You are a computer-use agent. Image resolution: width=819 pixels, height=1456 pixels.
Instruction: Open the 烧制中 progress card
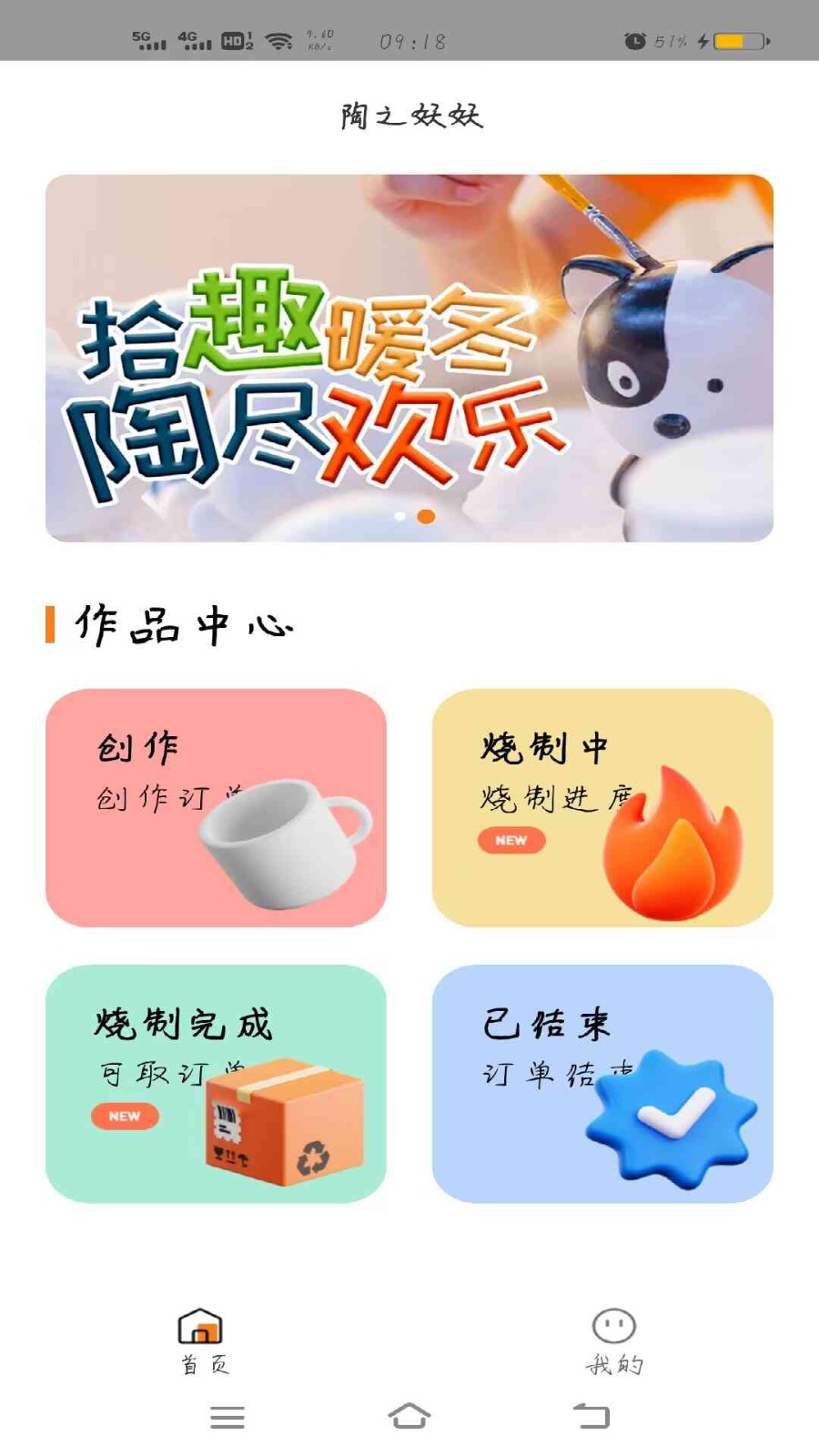coord(602,808)
